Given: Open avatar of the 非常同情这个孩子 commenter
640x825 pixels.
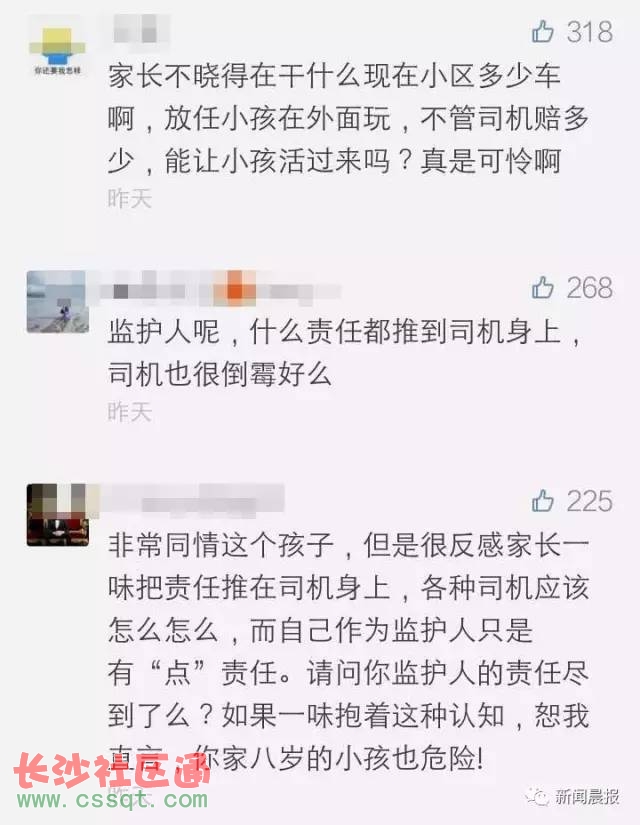Looking at the screenshot, I should click(x=57, y=514).
